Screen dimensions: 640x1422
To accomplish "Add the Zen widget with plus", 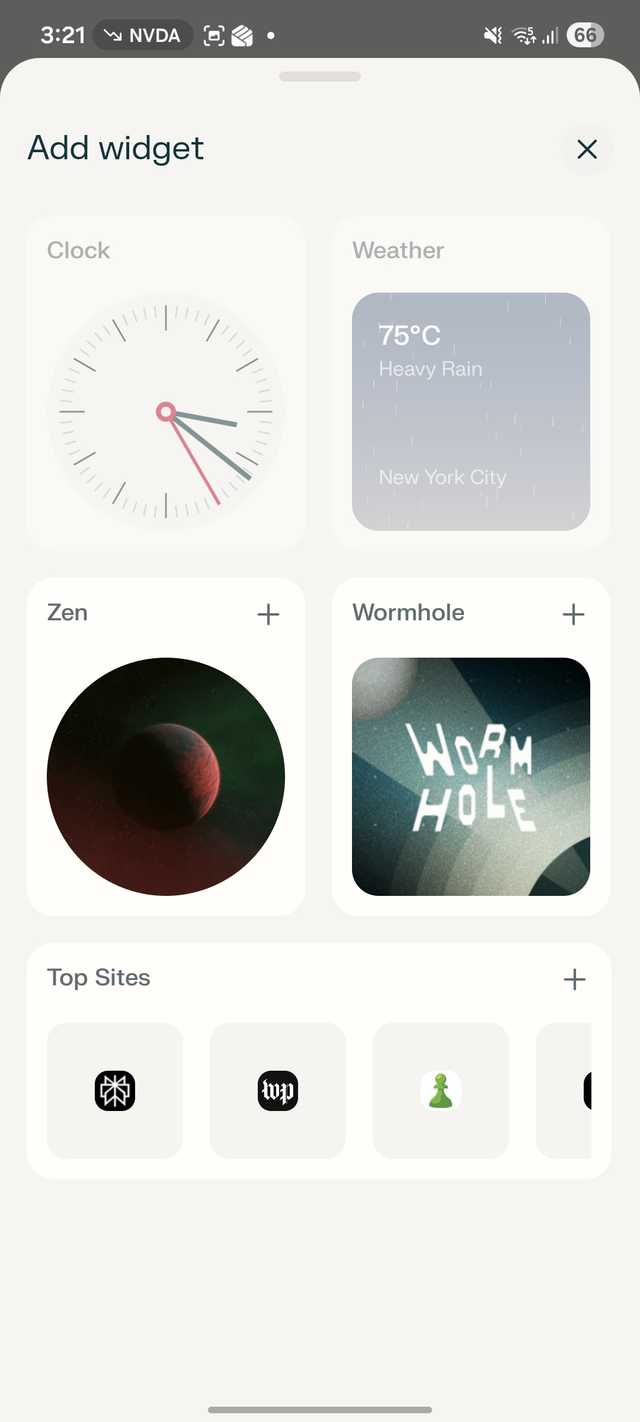I will coord(268,614).
